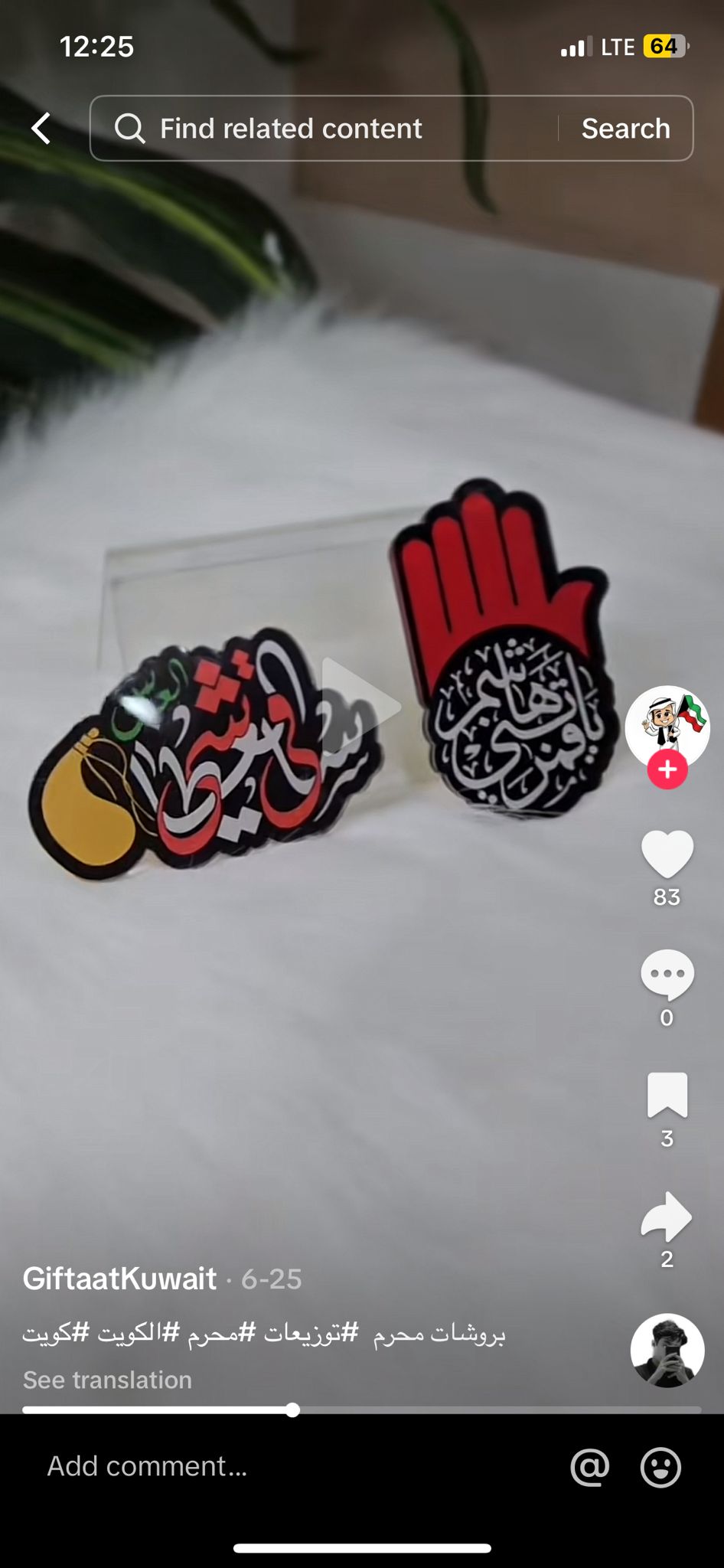Go back using the top-left arrow
The image size is (724, 1568).
(41, 129)
